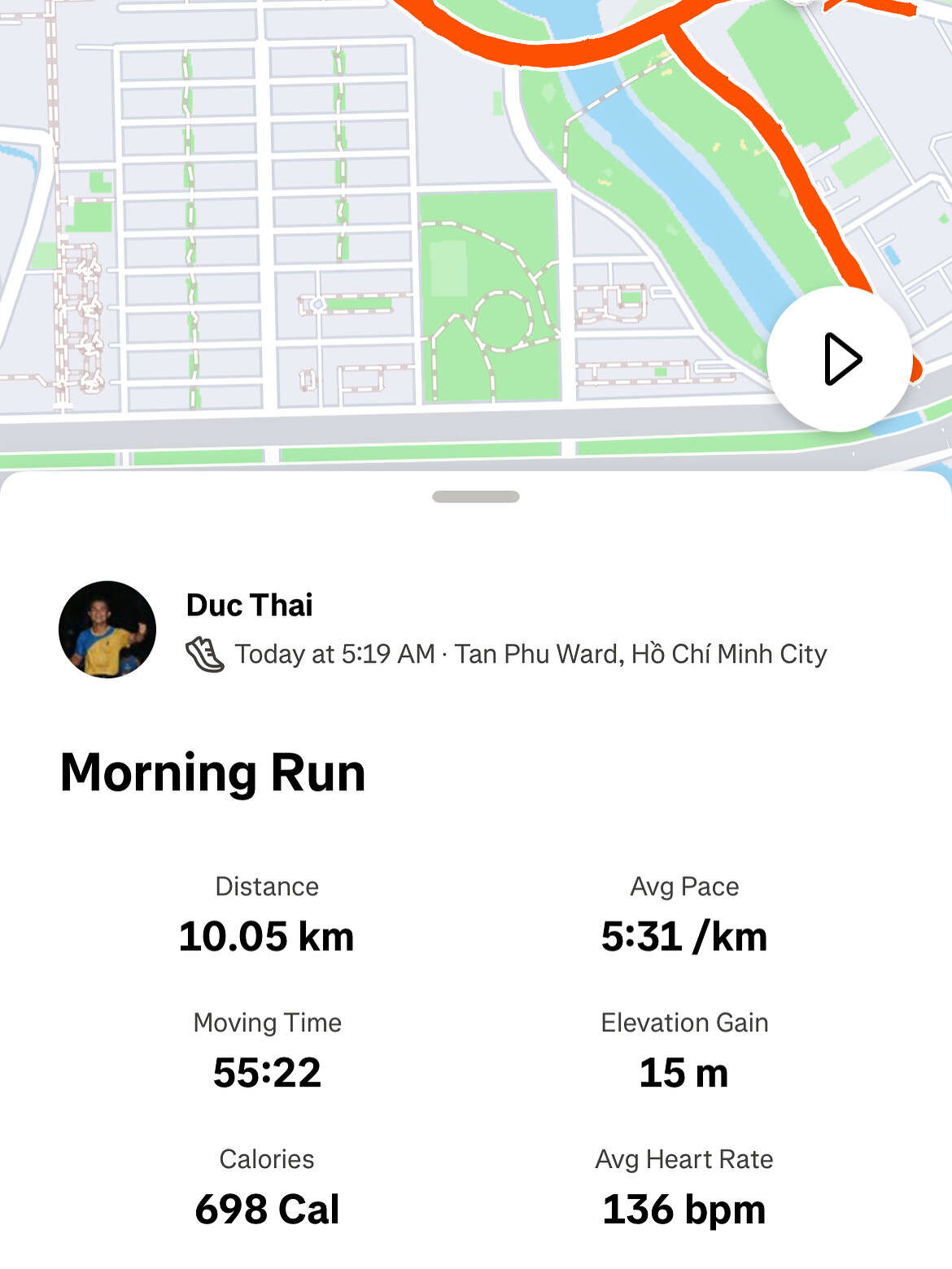Tap the bottom sheet drag handle
This screenshot has height=1269, width=952.
476,497
